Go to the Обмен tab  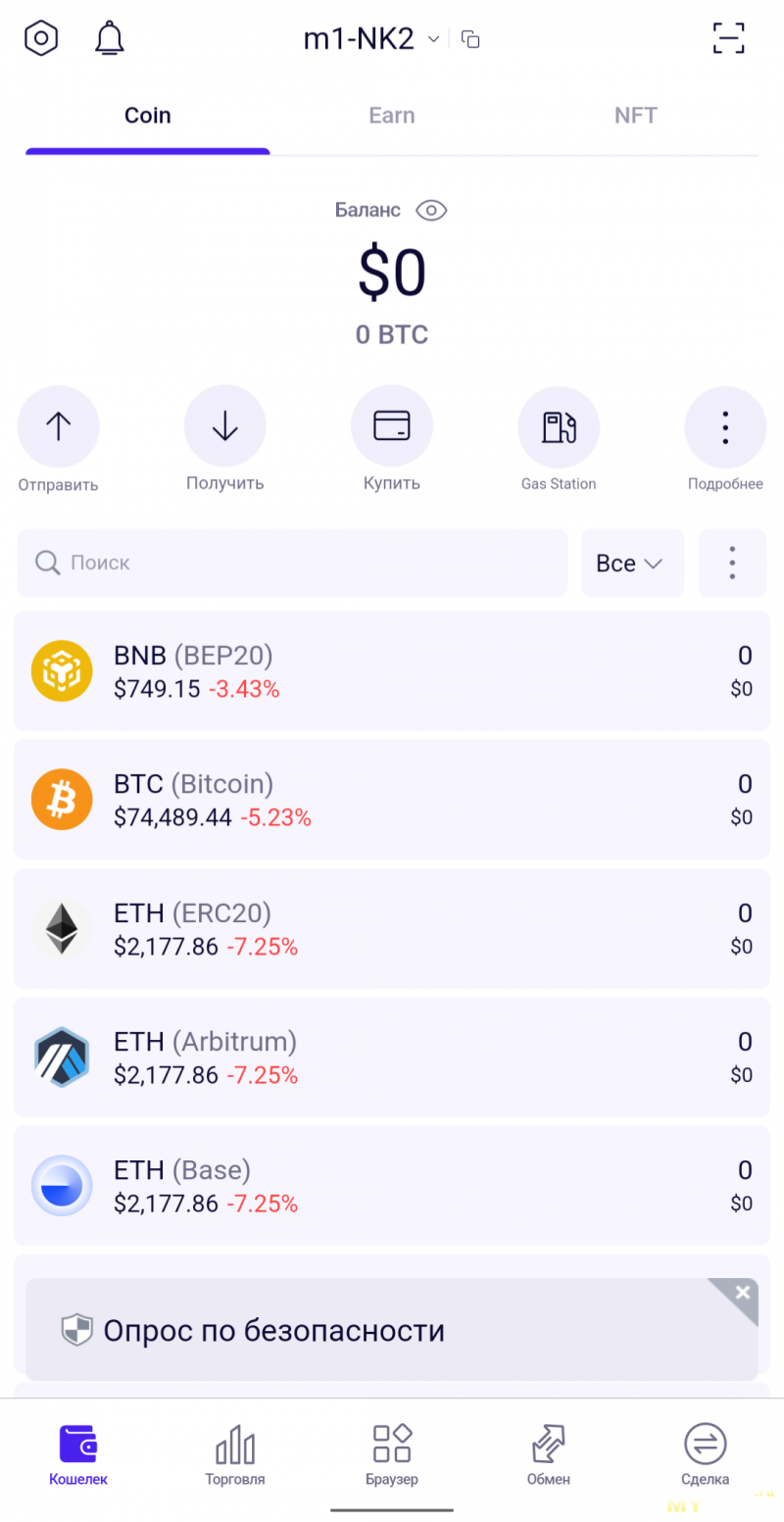pyautogui.click(x=549, y=1455)
